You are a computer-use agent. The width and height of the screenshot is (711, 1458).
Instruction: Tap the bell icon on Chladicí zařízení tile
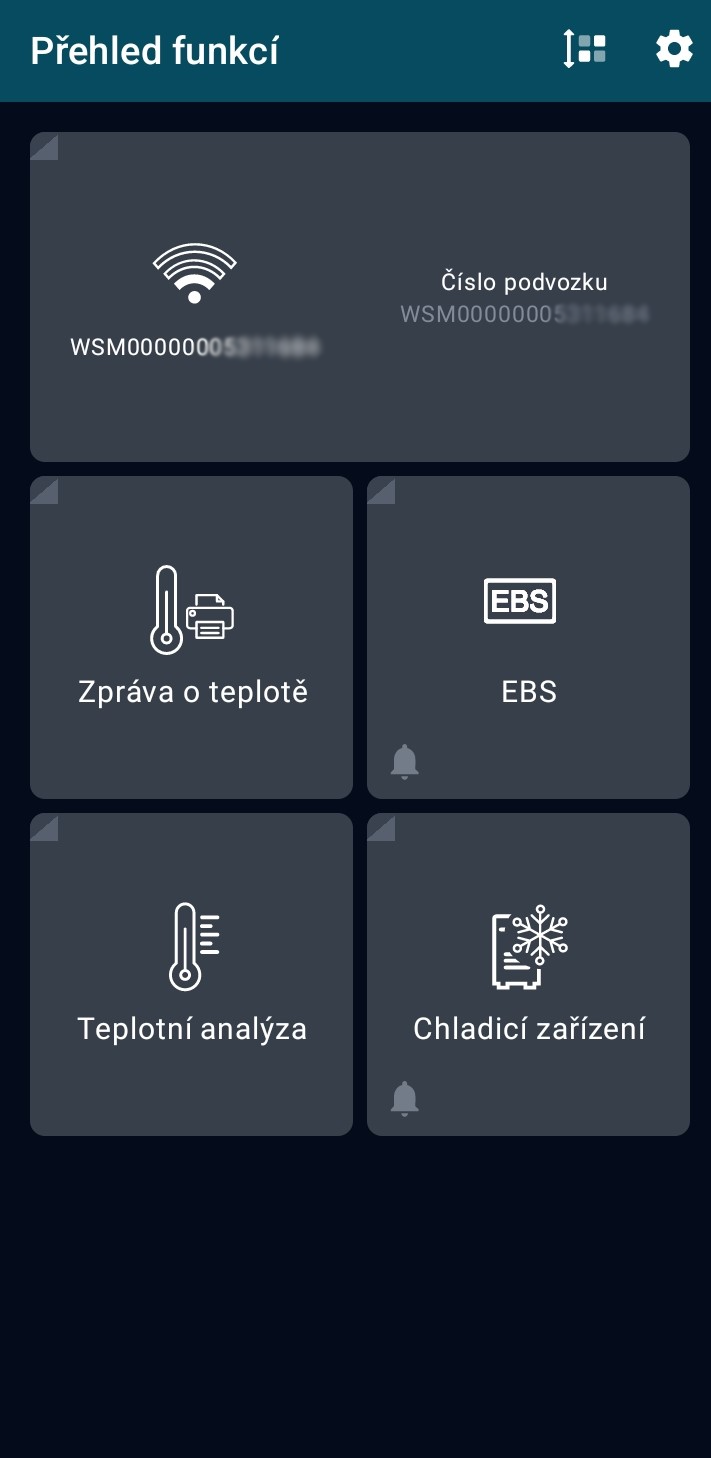404,1098
